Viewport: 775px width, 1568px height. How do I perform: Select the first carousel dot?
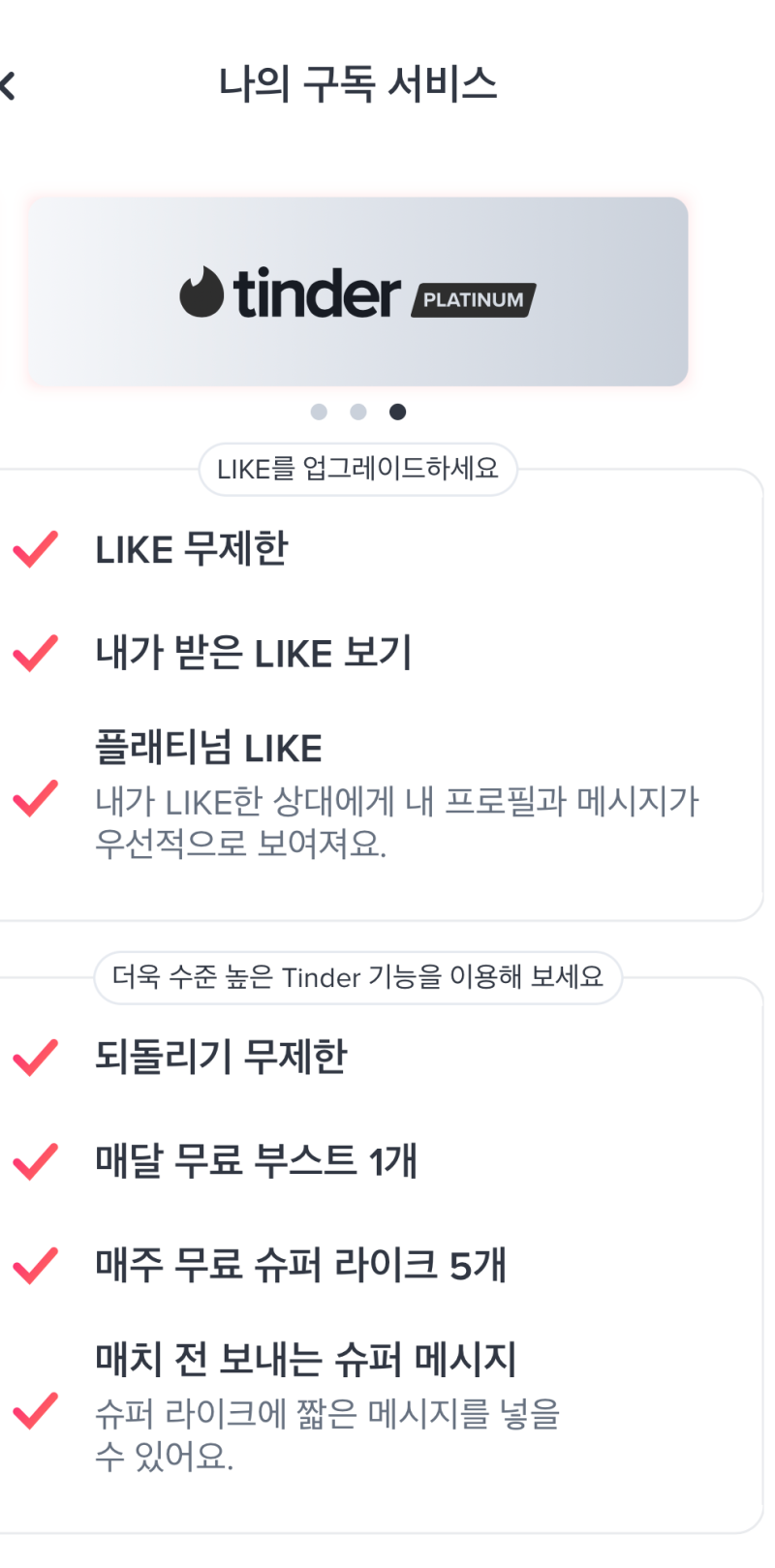(320, 412)
